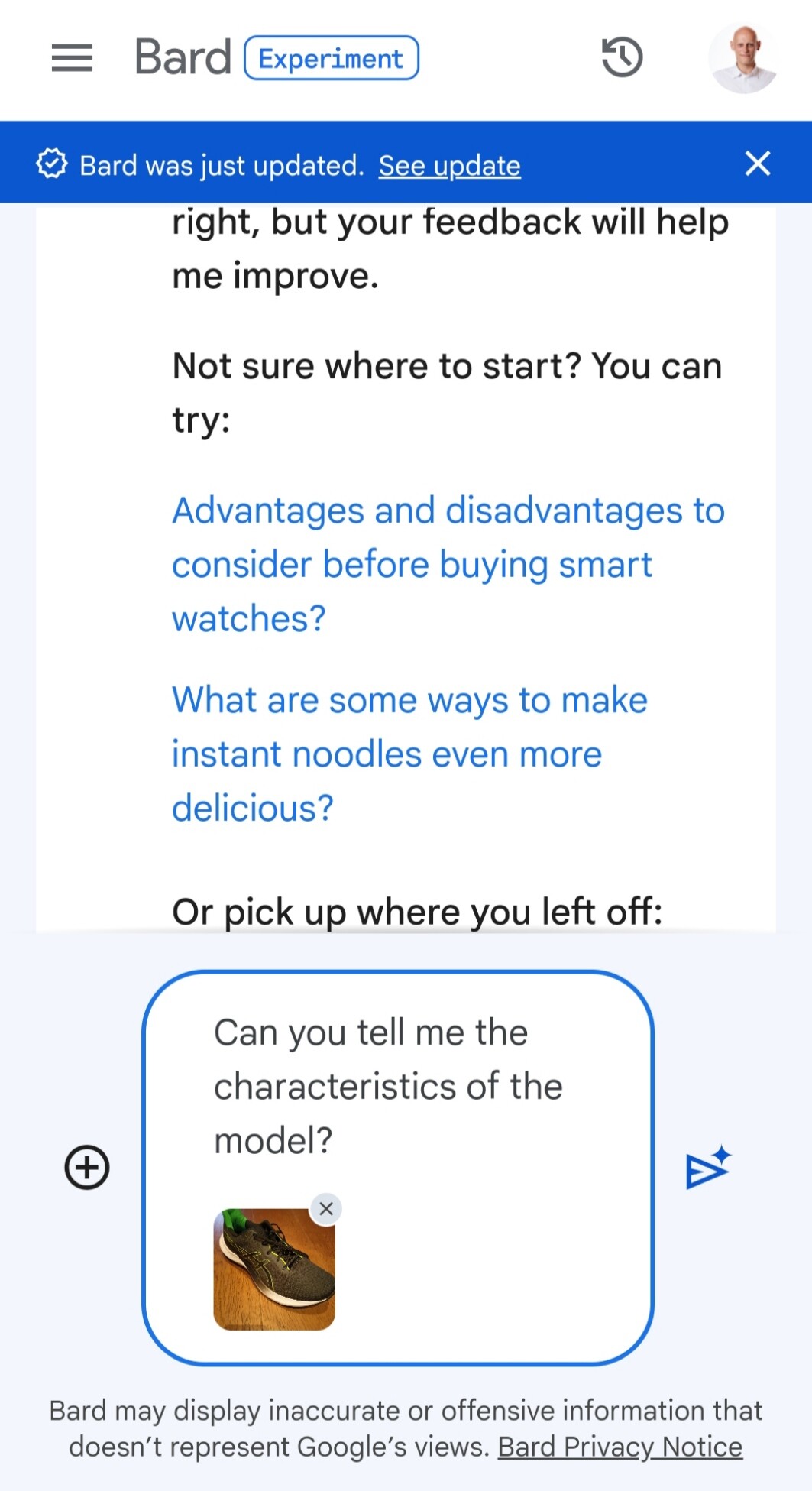The image size is (812, 1491).
Task: Select the instant noodles suggestion prompt
Action: point(409,754)
